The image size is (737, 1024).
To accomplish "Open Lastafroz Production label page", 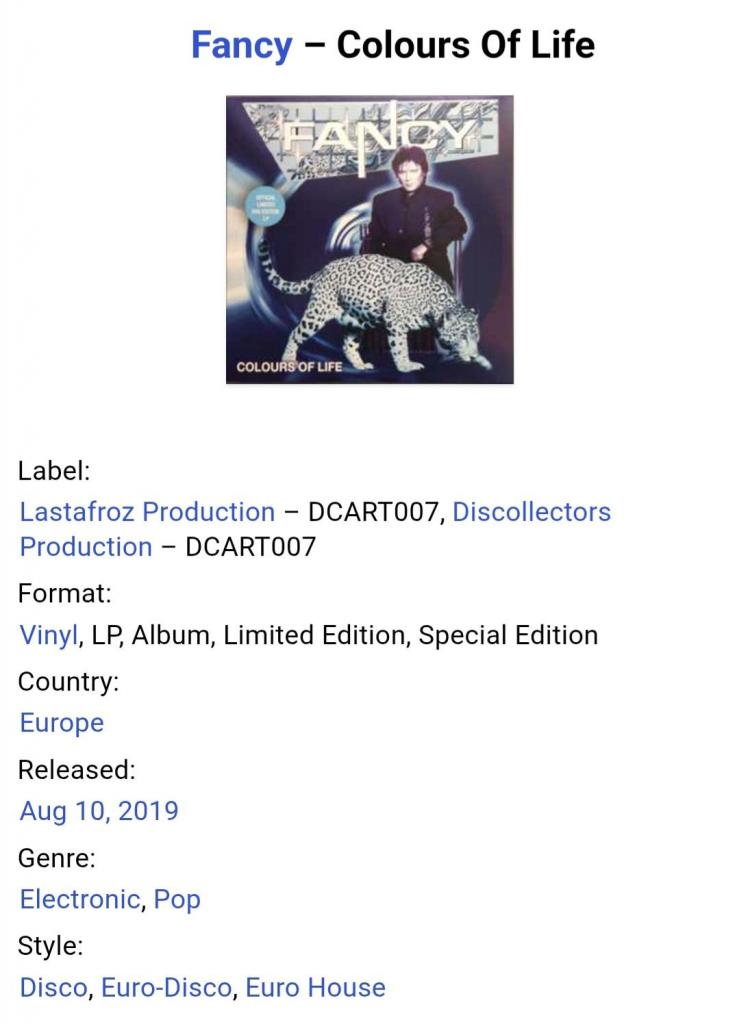I will (147, 512).
